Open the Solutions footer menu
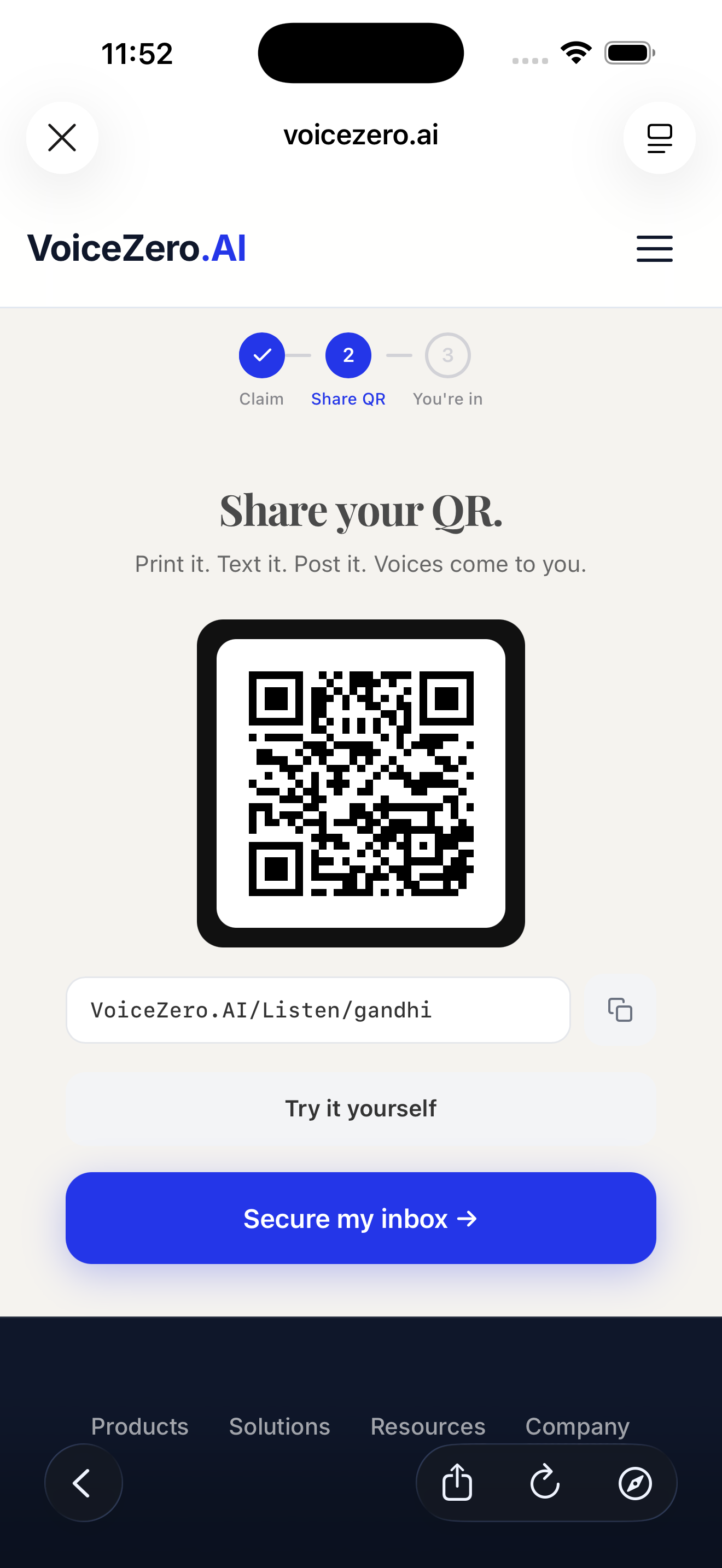Screen dimensions: 722x1568 pos(280,1426)
